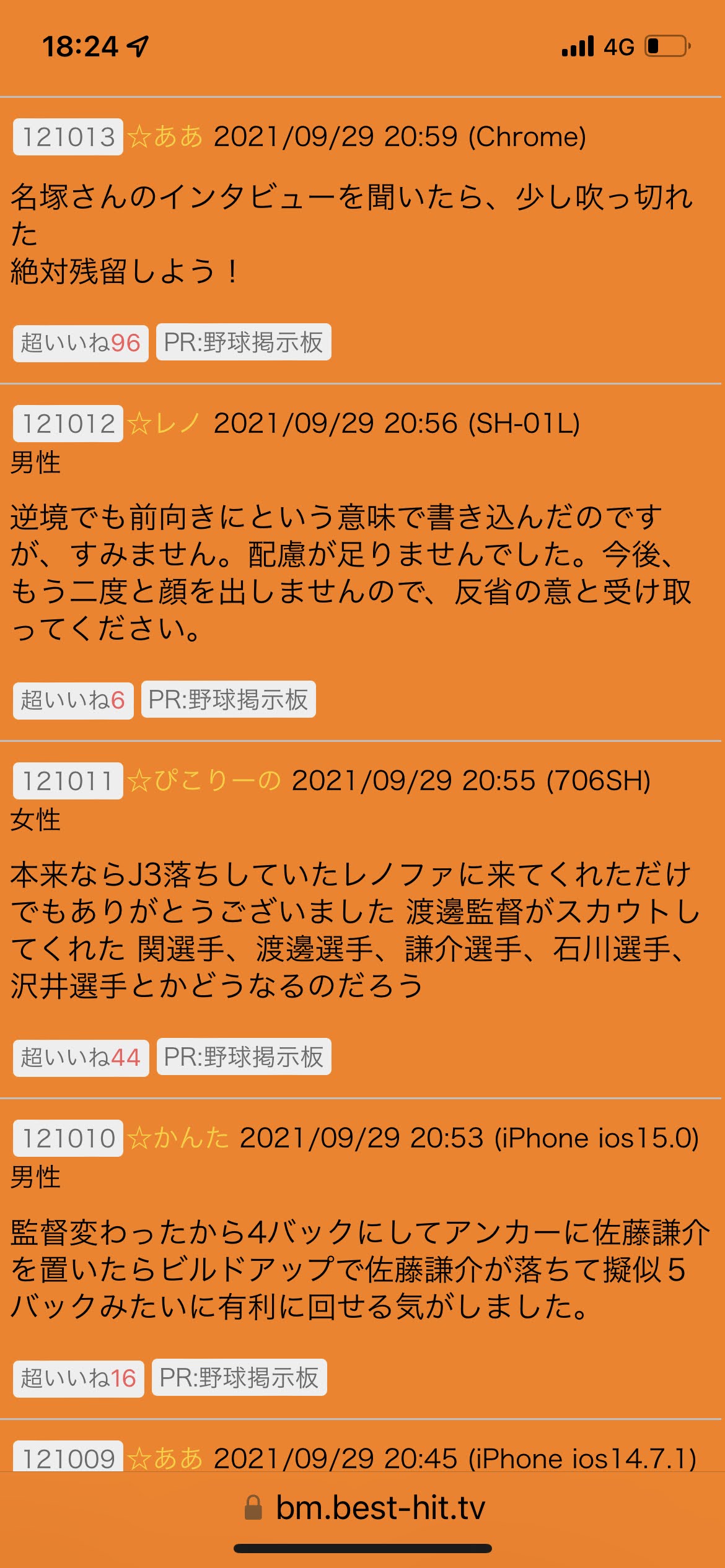725x1568 pixels.
Task: Select post number 121012 badge
Action: click(68, 424)
